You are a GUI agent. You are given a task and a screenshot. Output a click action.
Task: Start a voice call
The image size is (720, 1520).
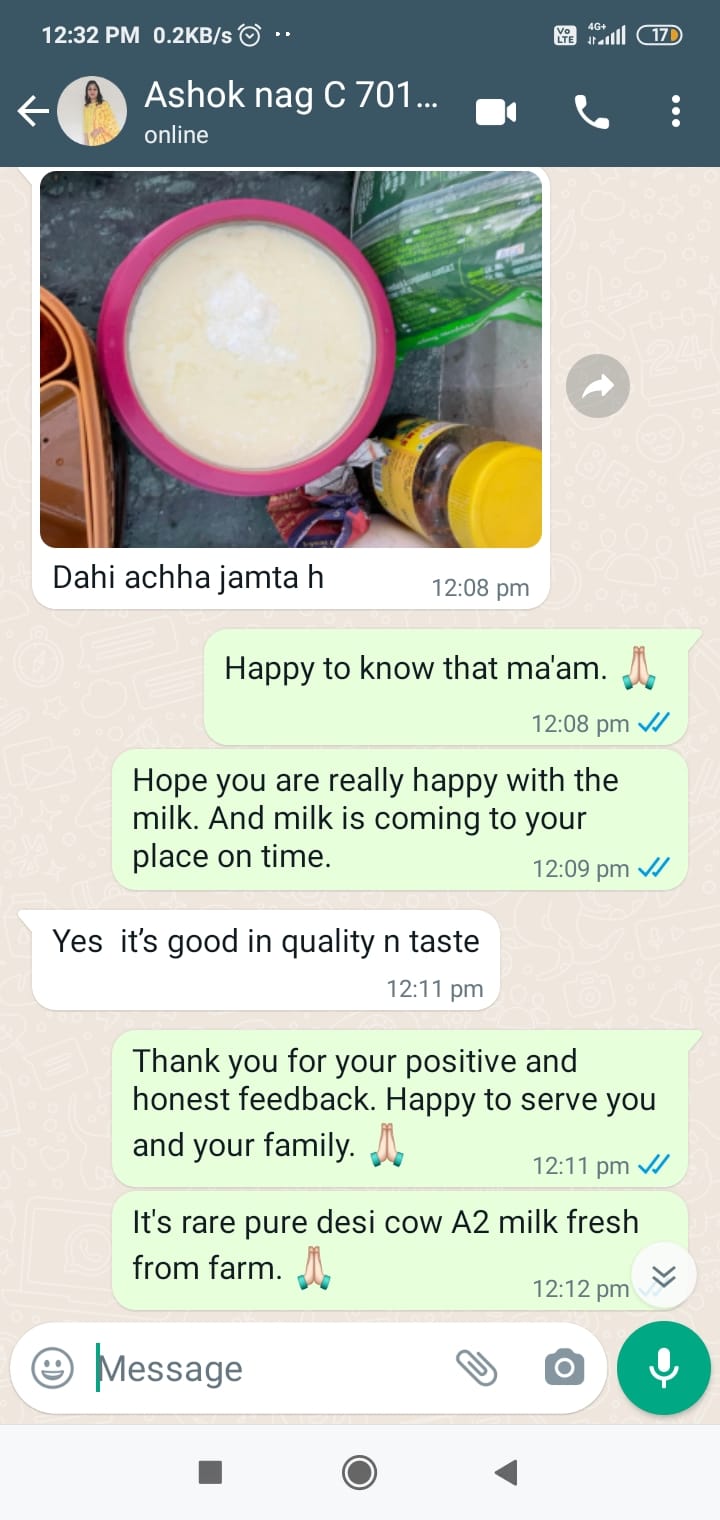click(592, 112)
